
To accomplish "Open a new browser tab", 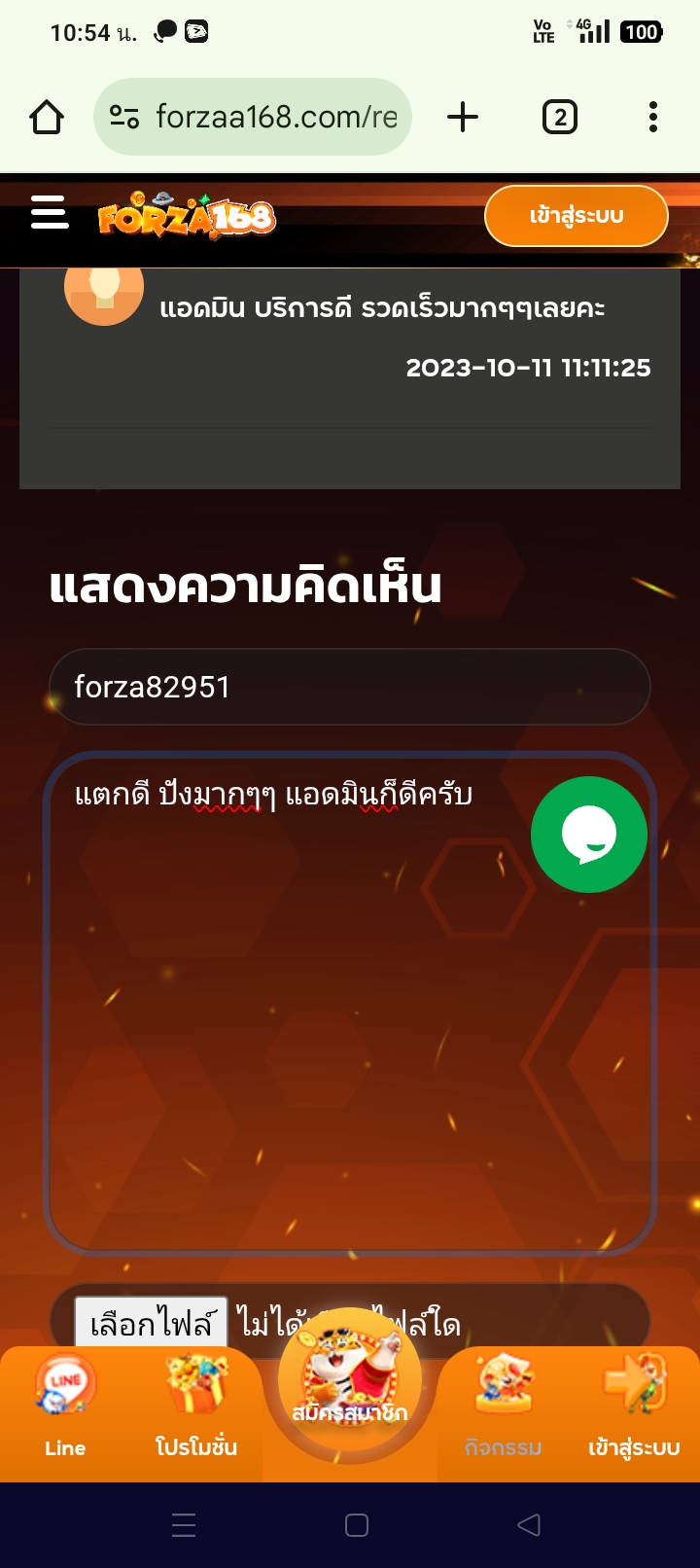I will click(463, 118).
